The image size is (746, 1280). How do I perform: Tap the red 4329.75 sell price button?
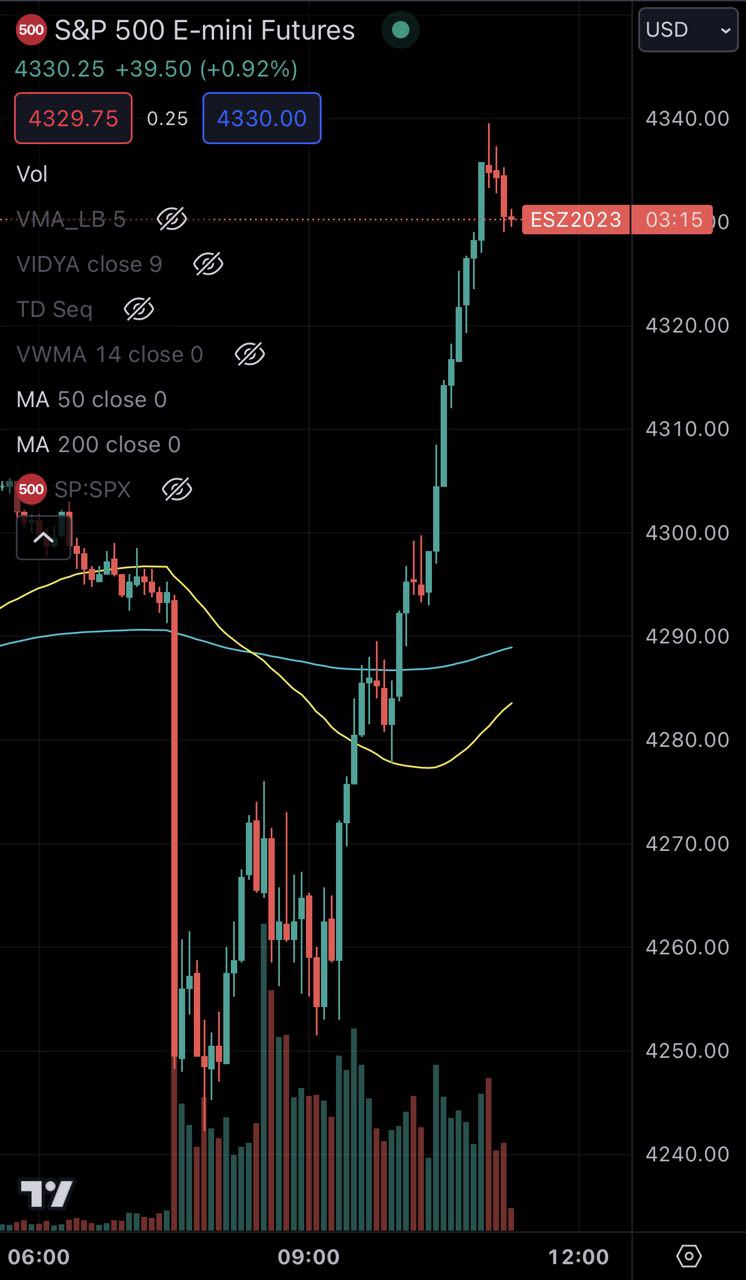point(73,118)
